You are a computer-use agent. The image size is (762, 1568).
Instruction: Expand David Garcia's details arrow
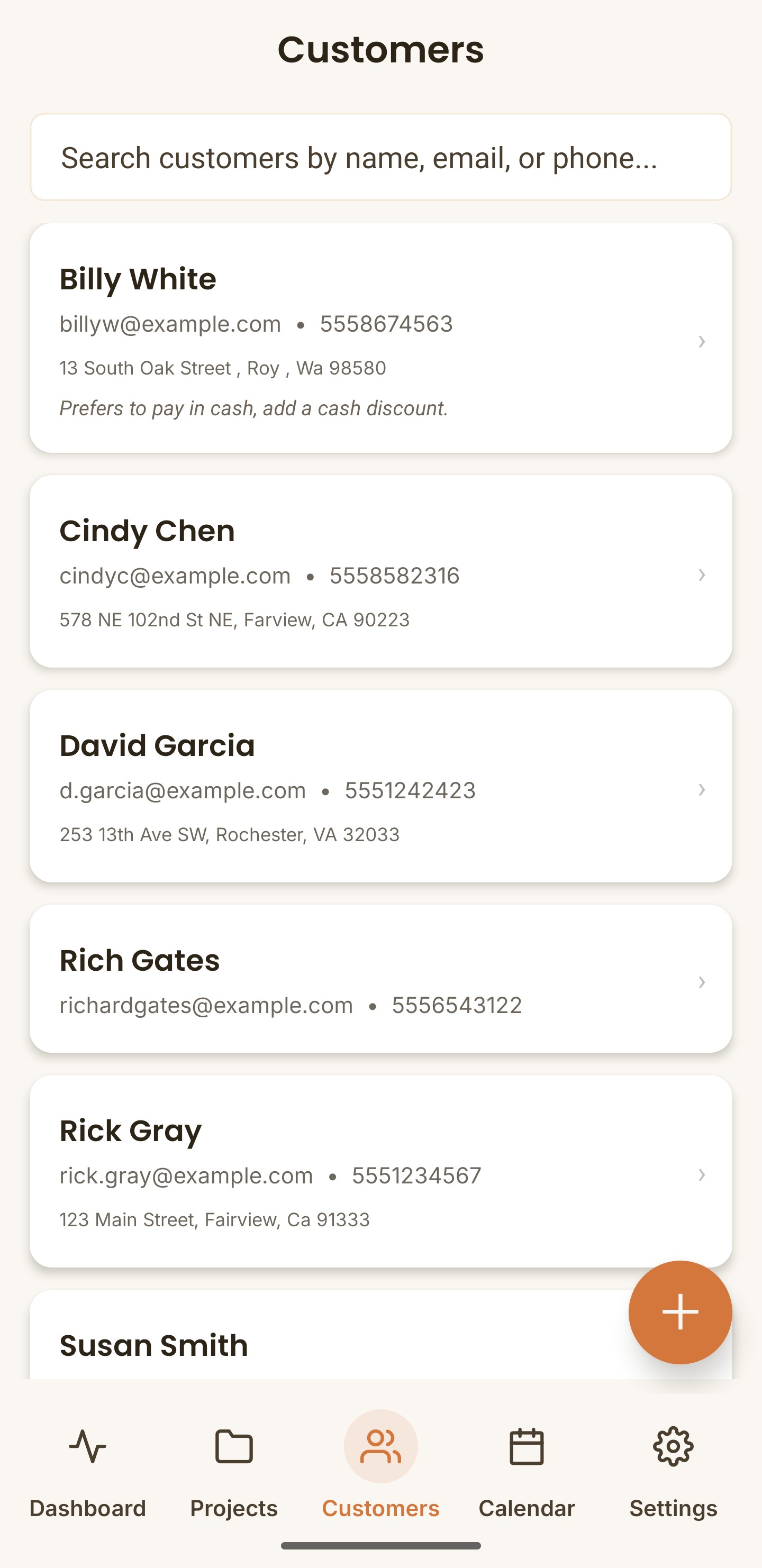(x=702, y=789)
